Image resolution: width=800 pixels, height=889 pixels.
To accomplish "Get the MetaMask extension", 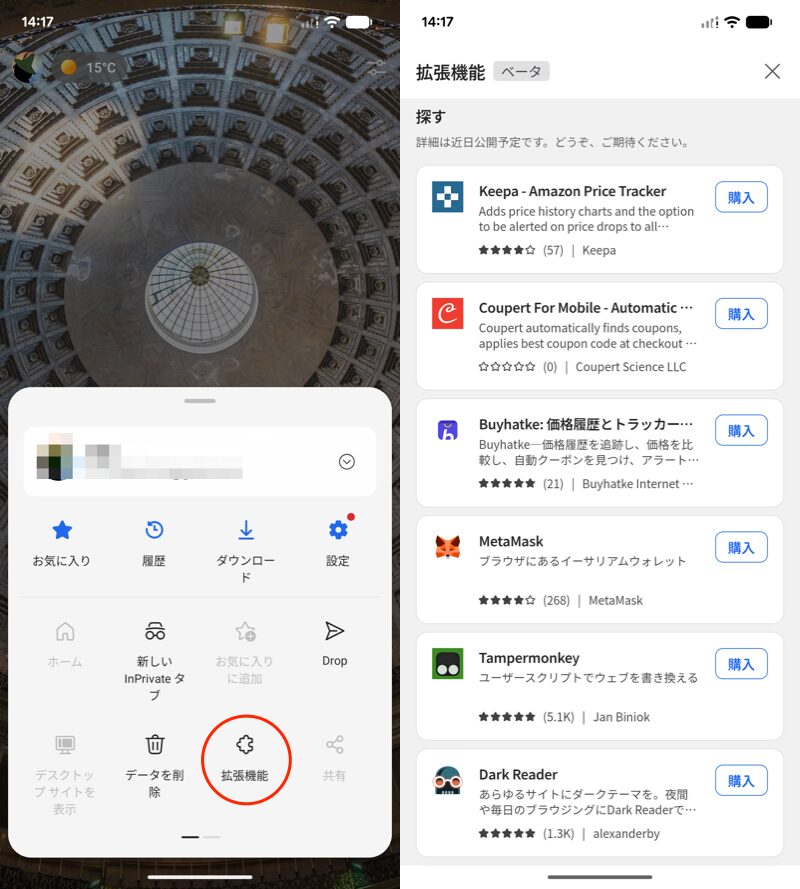I will (741, 547).
